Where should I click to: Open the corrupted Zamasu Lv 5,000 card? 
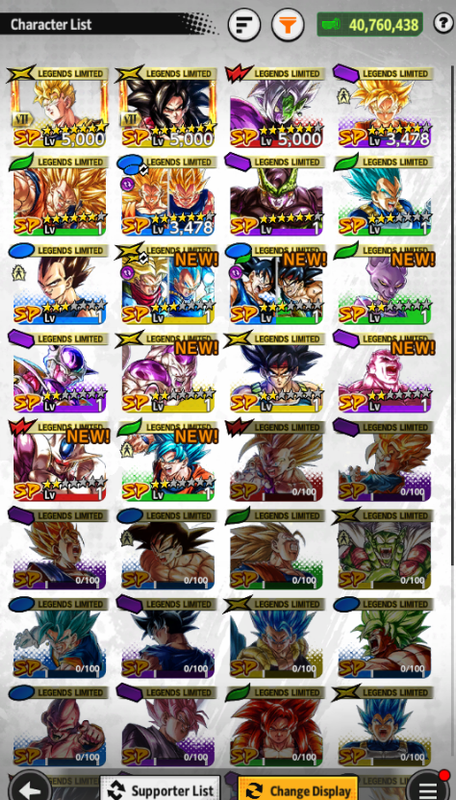click(x=276, y=108)
